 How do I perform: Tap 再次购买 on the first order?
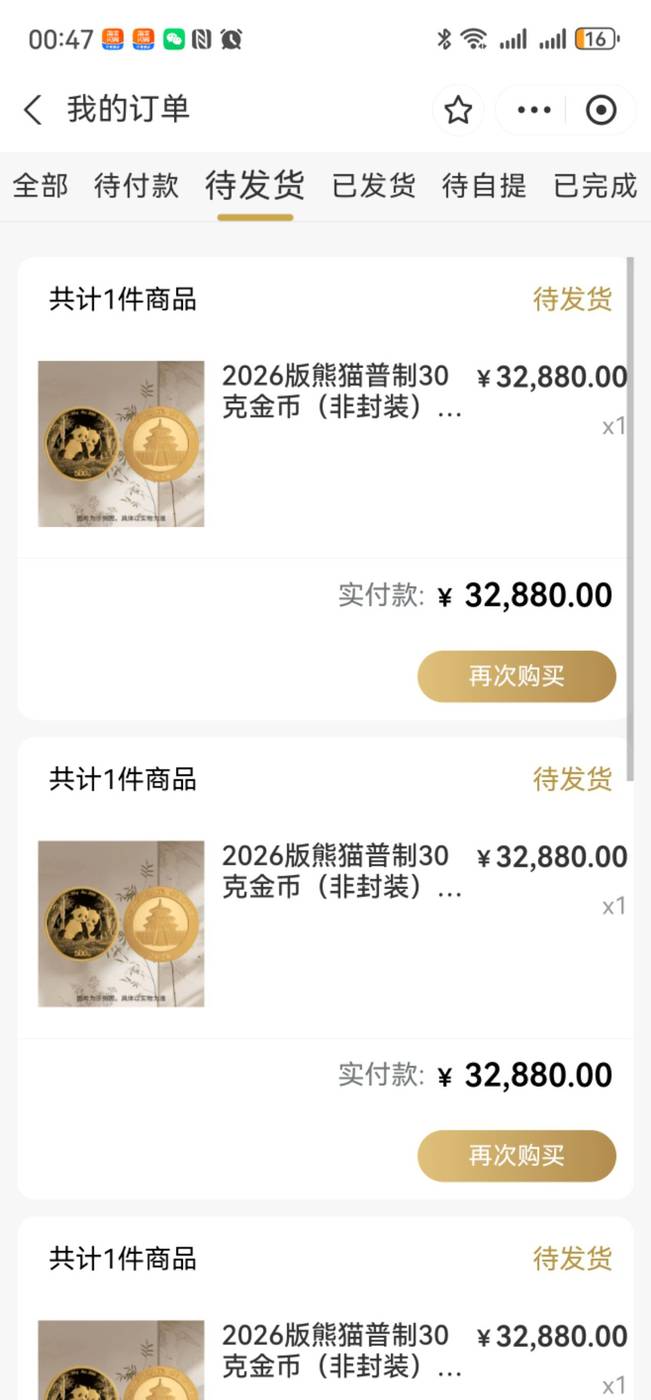coord(516,676)
